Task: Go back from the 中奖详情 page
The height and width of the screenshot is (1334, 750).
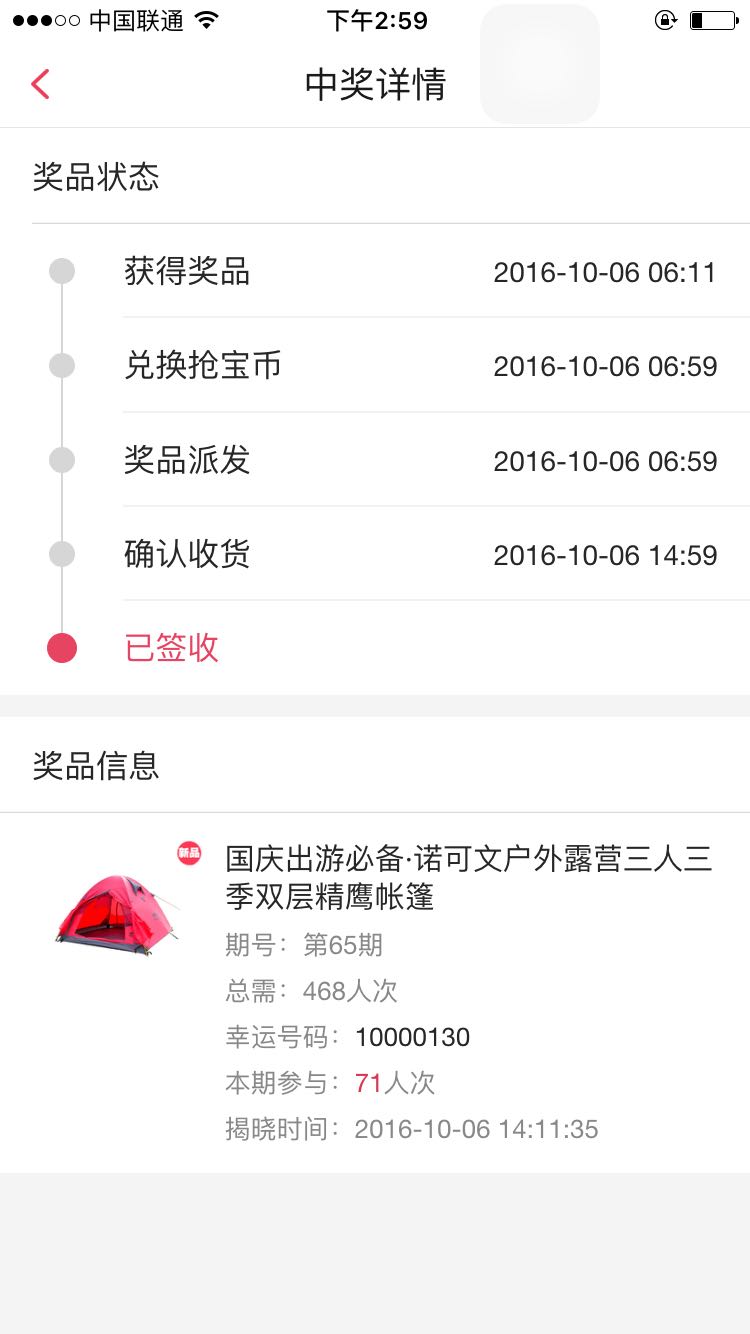Action: (x=40, y=84)
